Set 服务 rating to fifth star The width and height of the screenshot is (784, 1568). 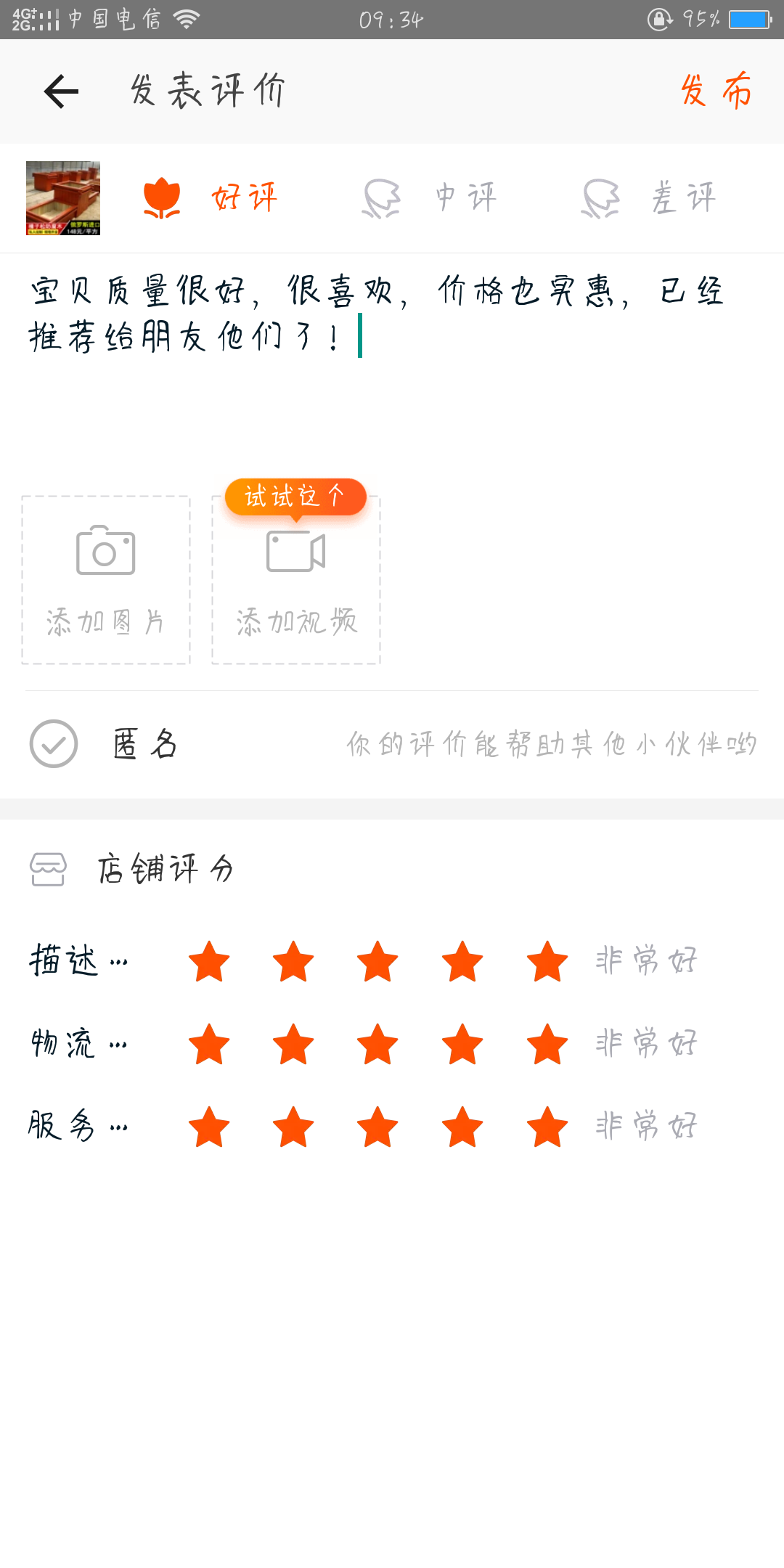(547, 1127)
